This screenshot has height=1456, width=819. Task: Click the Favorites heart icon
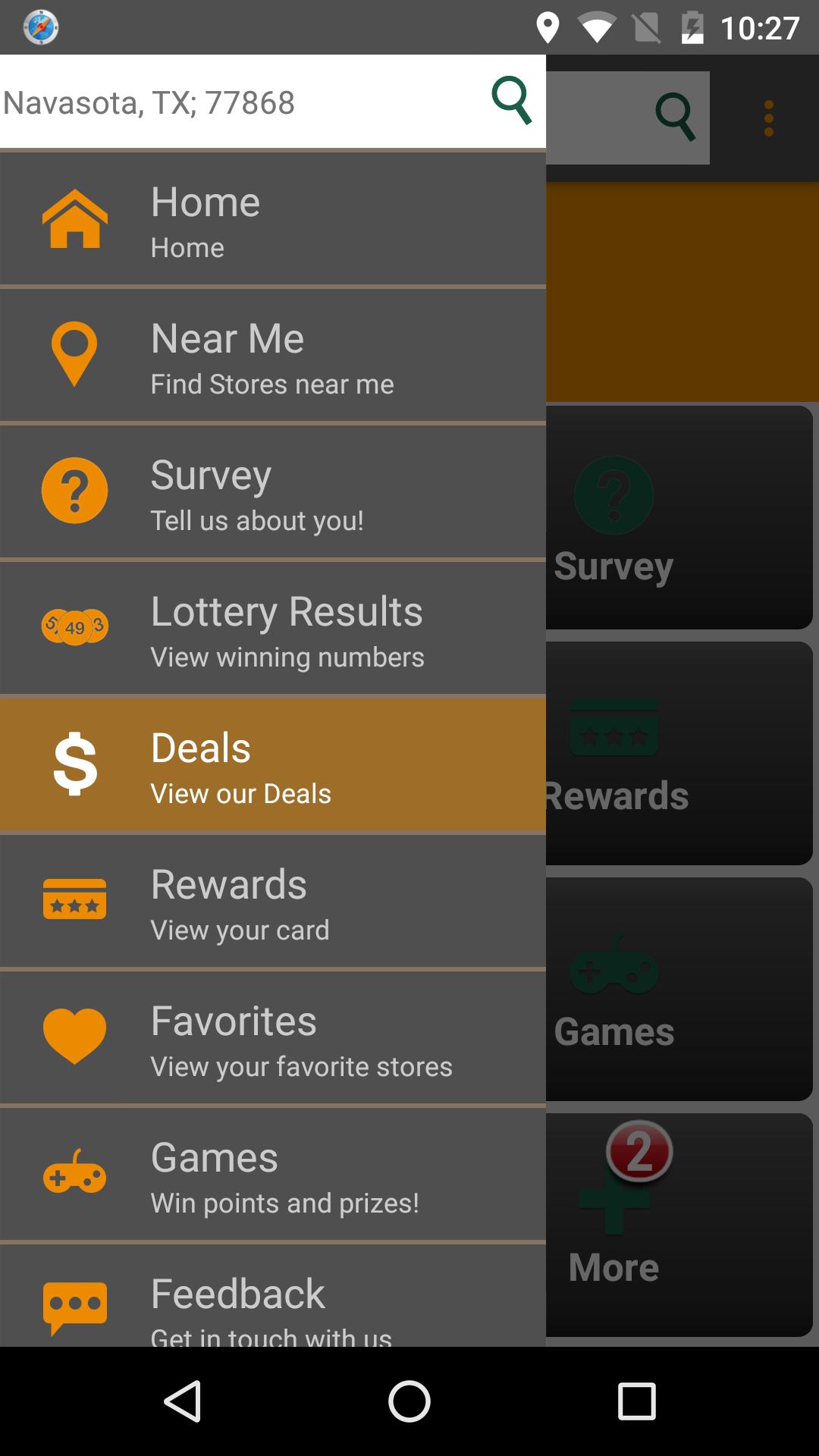click(x=74, y=1037)
